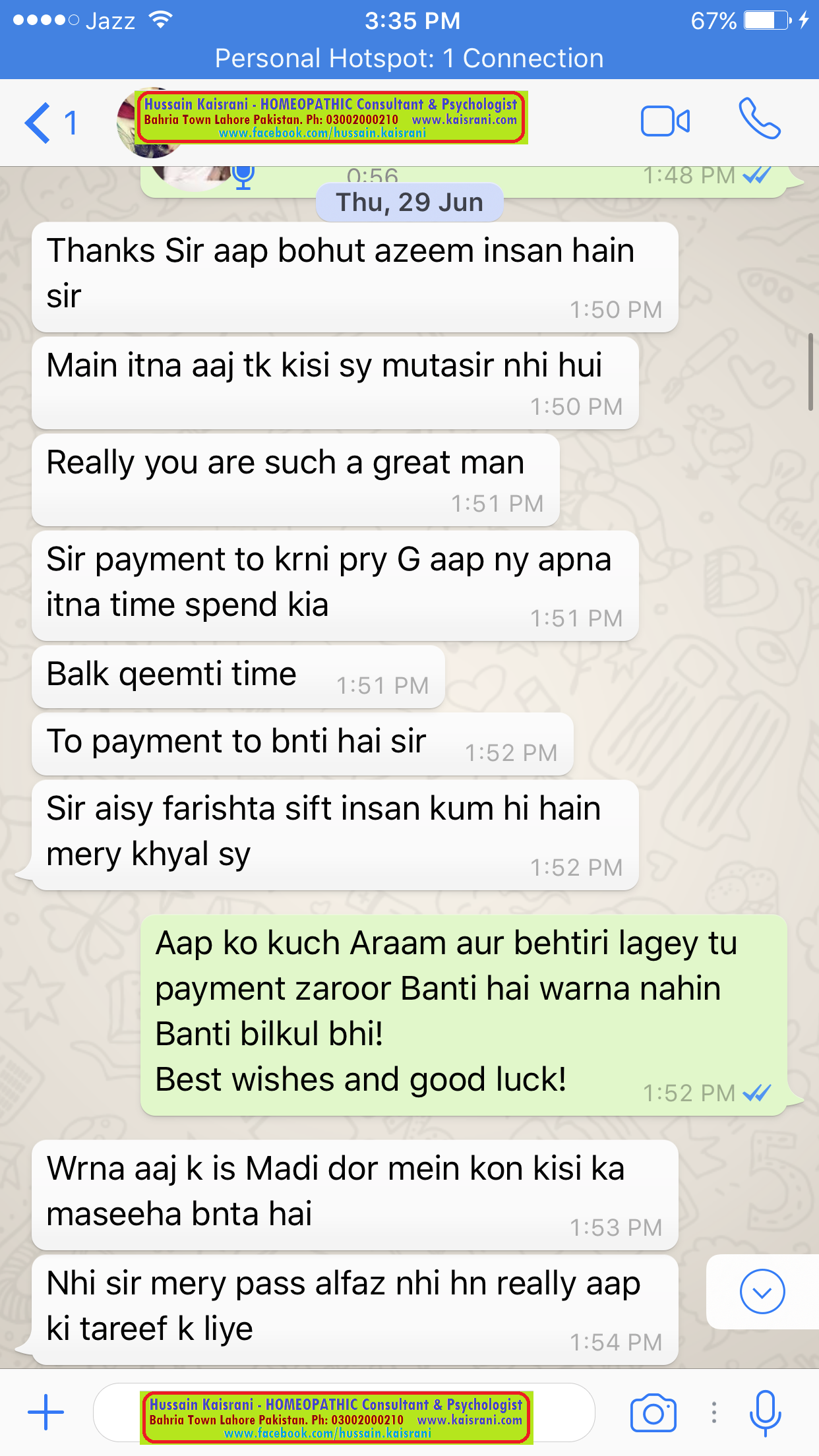Viewport: 819px width, 1456px height.
Task: Start a voice call
Action: pos(760,119)
